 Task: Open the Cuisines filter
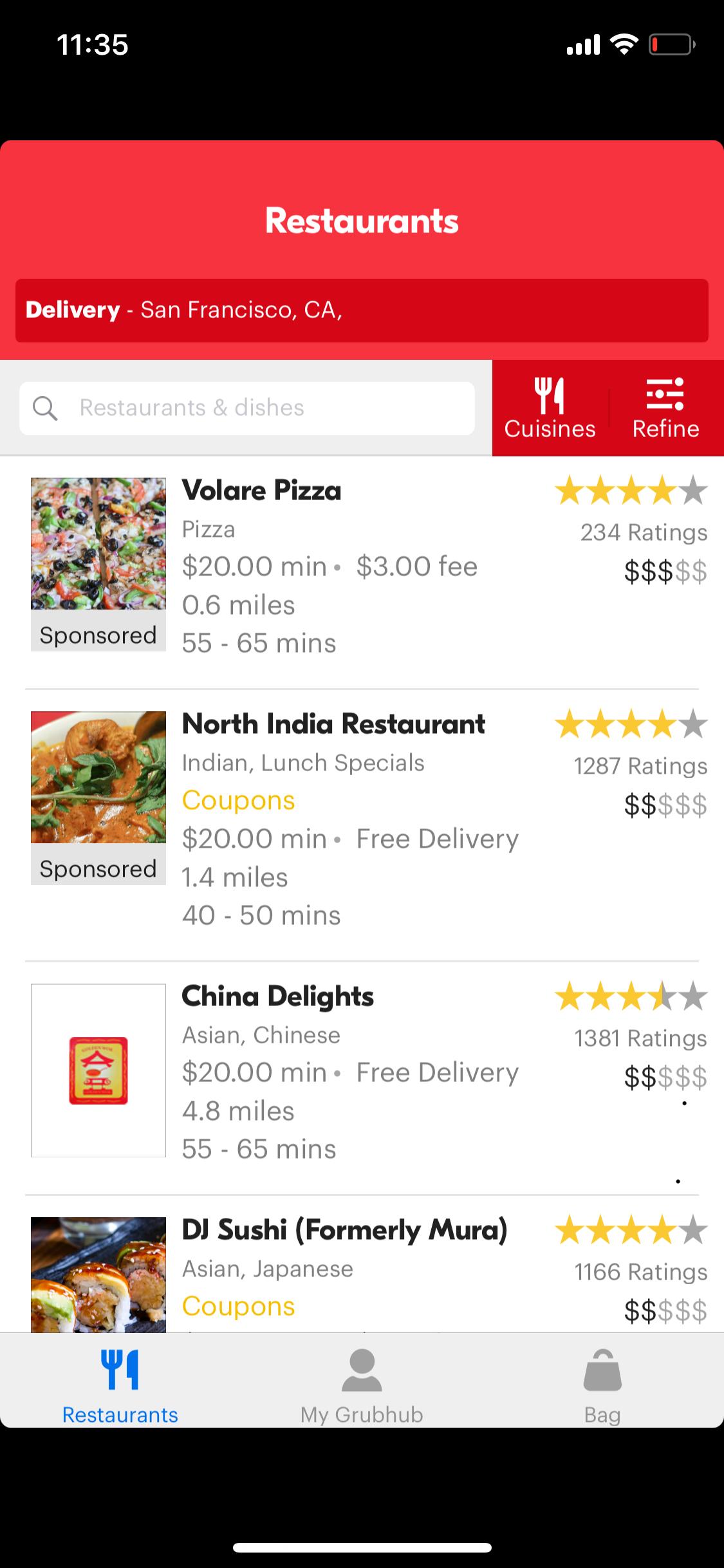click(x=550, y=408)
